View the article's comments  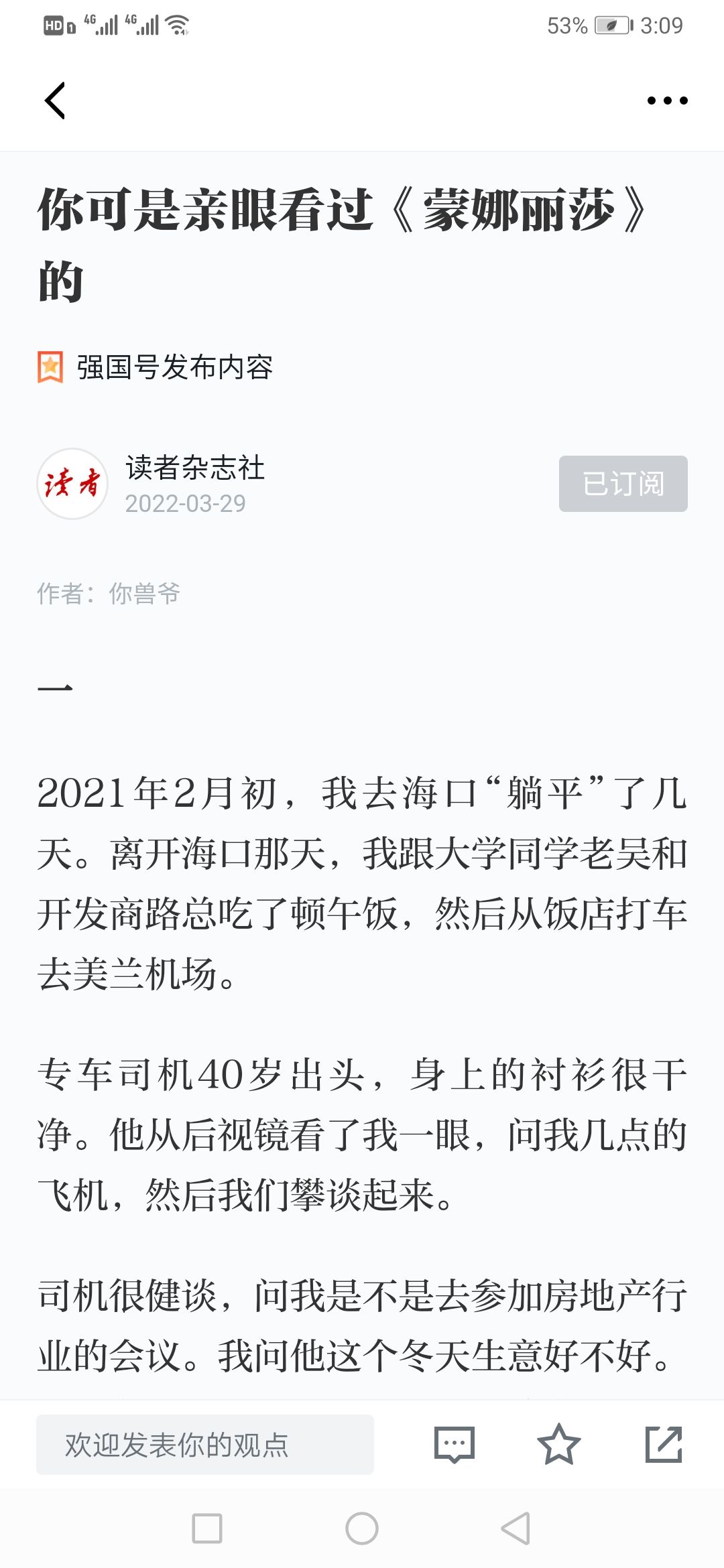(x=455, y=1445)
